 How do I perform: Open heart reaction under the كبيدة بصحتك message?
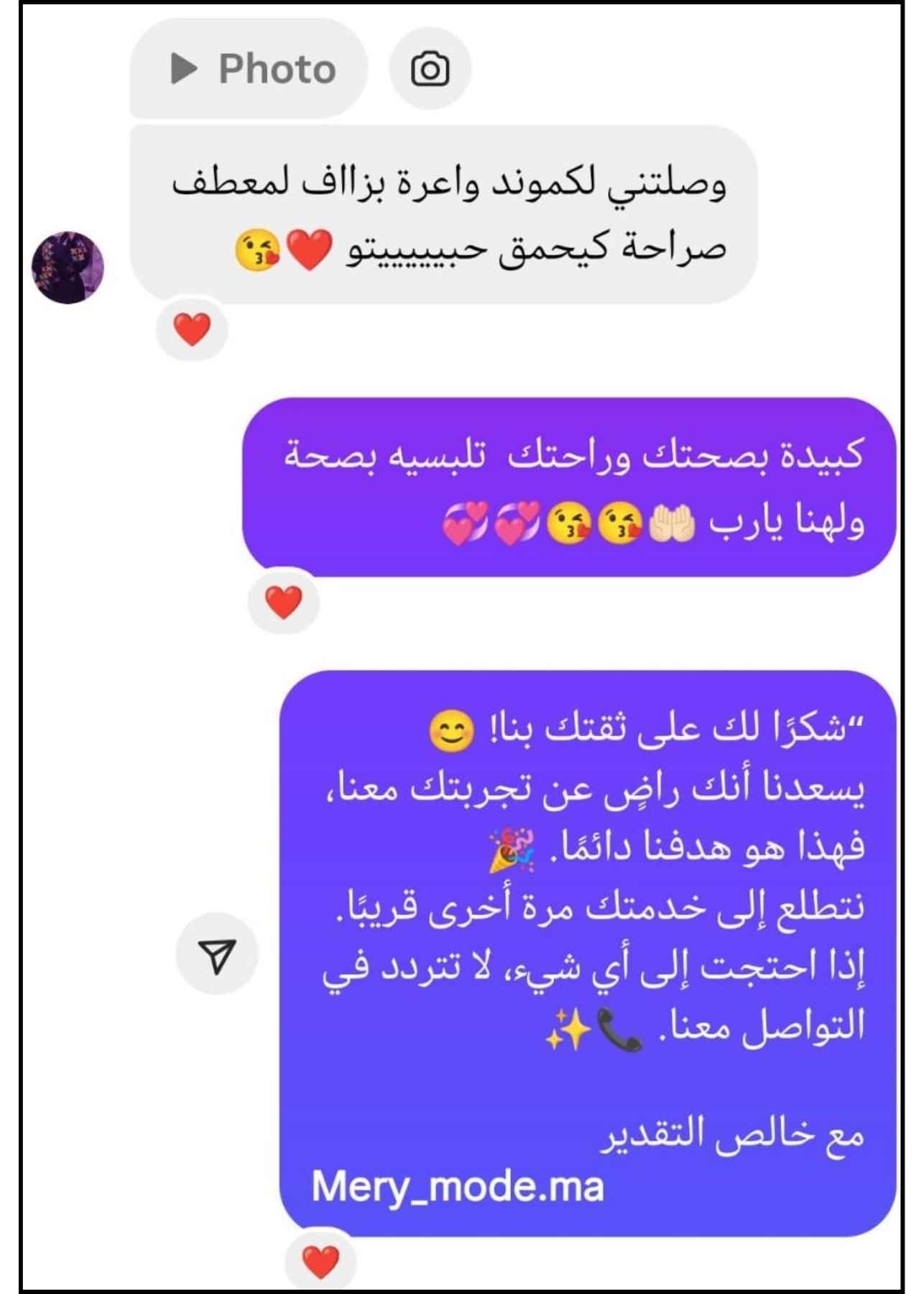[x=283, y=602]
